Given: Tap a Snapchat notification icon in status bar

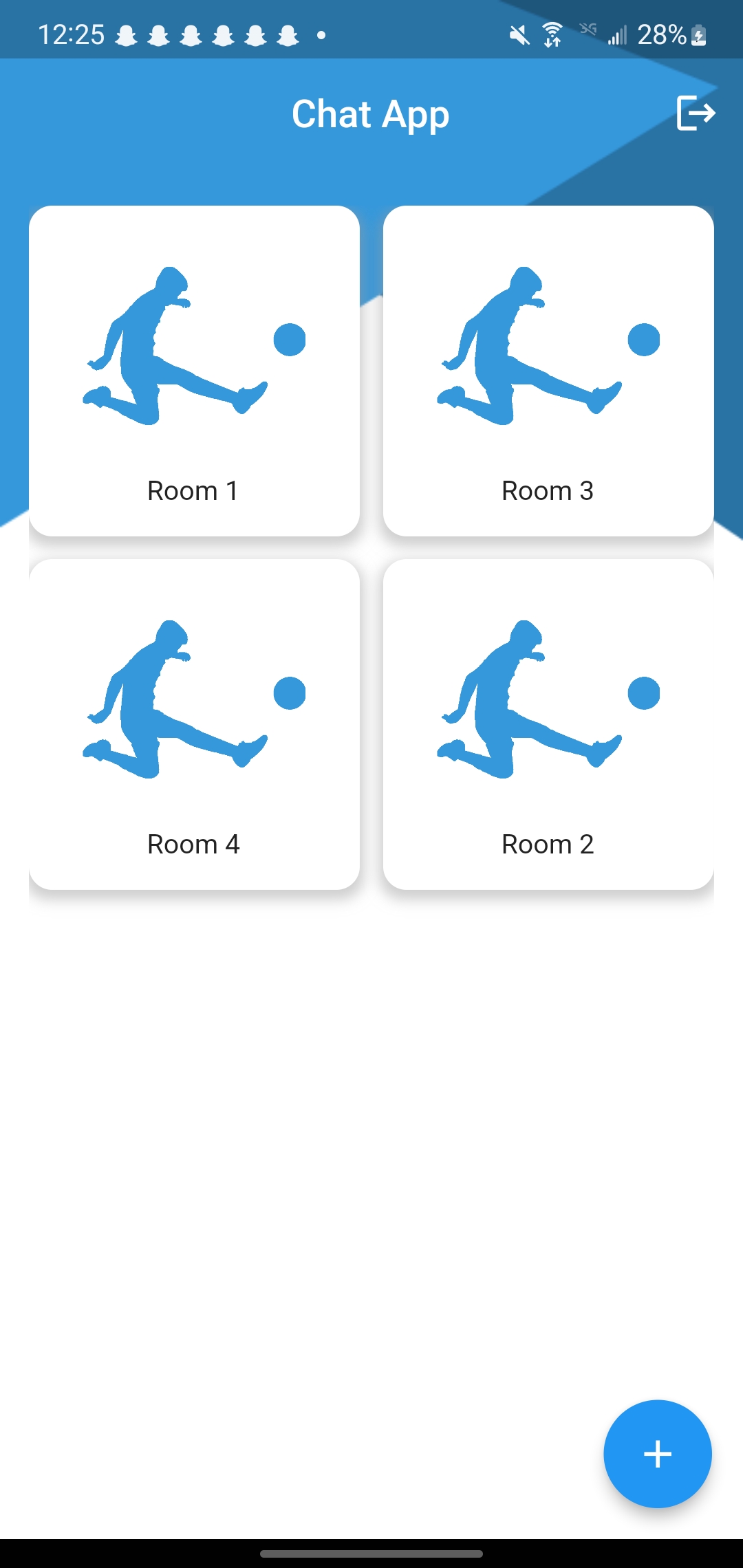Looking at the screenshot, I should (x=127, y=34).
